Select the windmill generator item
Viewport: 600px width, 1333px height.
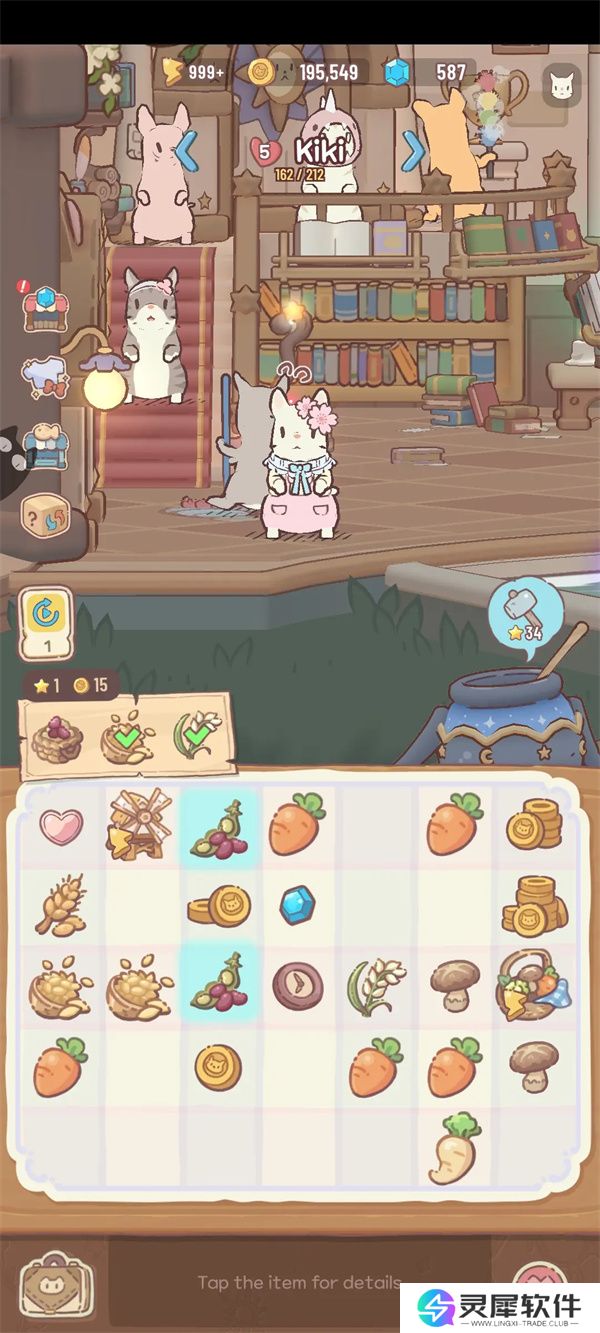pyautogui.click(x=140, y=825)
